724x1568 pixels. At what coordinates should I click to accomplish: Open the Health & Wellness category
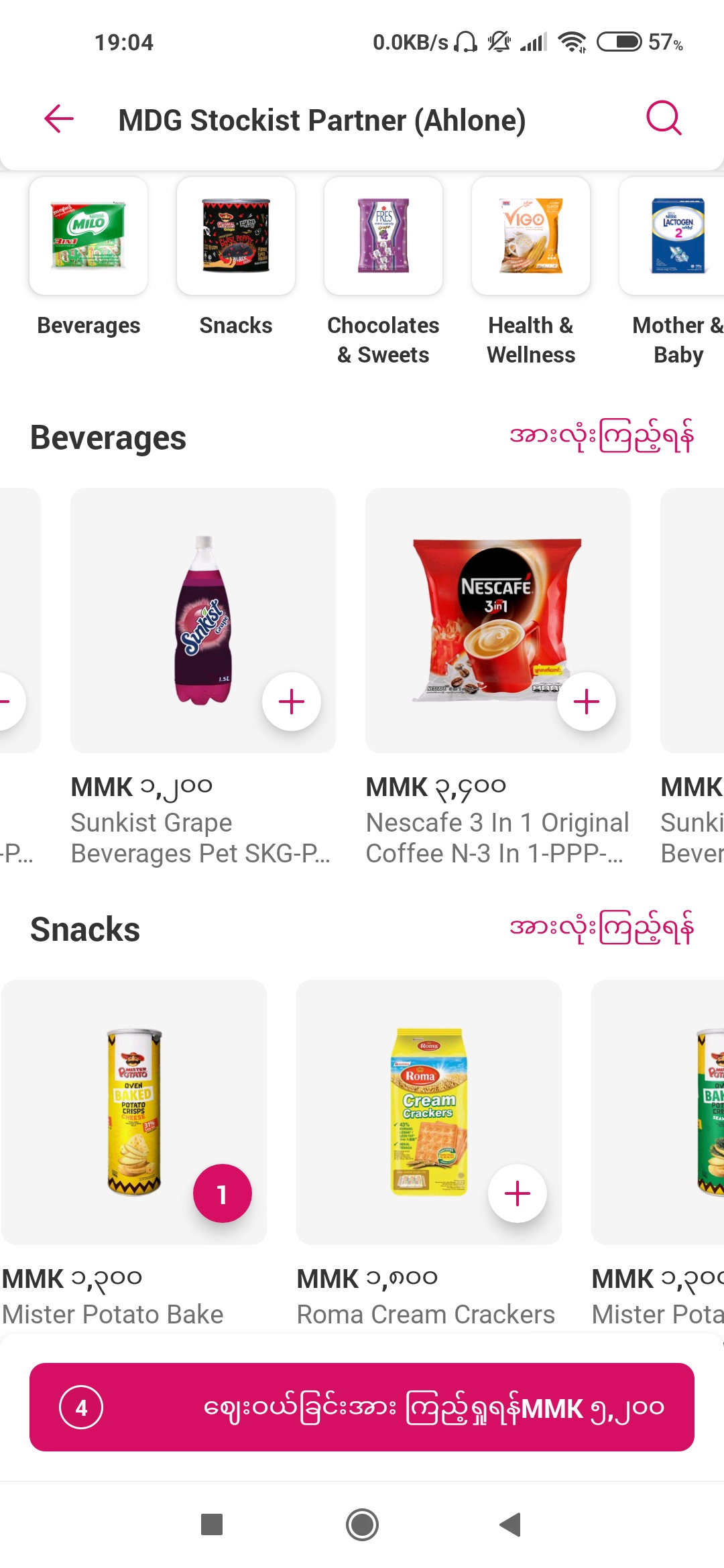(x=531, y=236)
